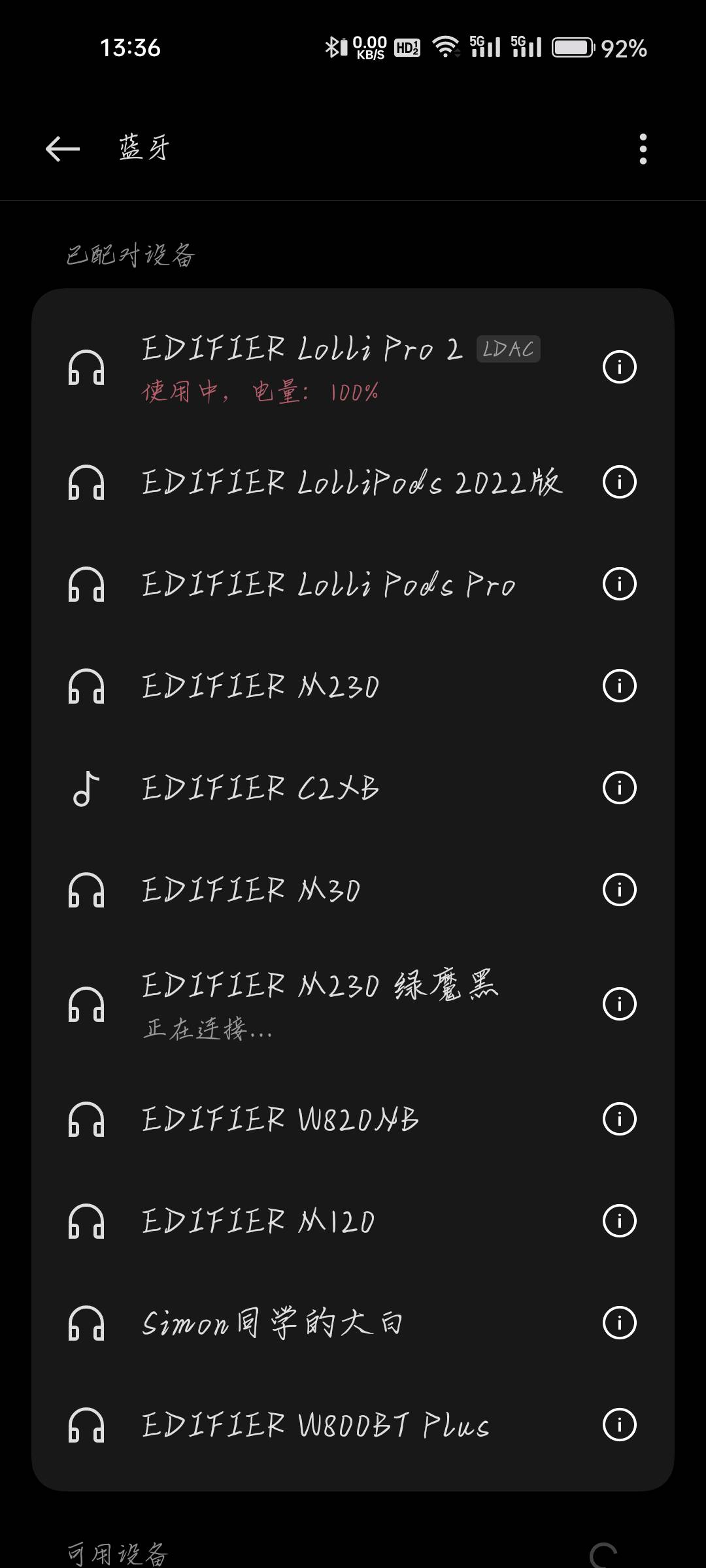Go back from the Bluetooth screen
The width and height of the screenshot is (706, 1568).
63,149
